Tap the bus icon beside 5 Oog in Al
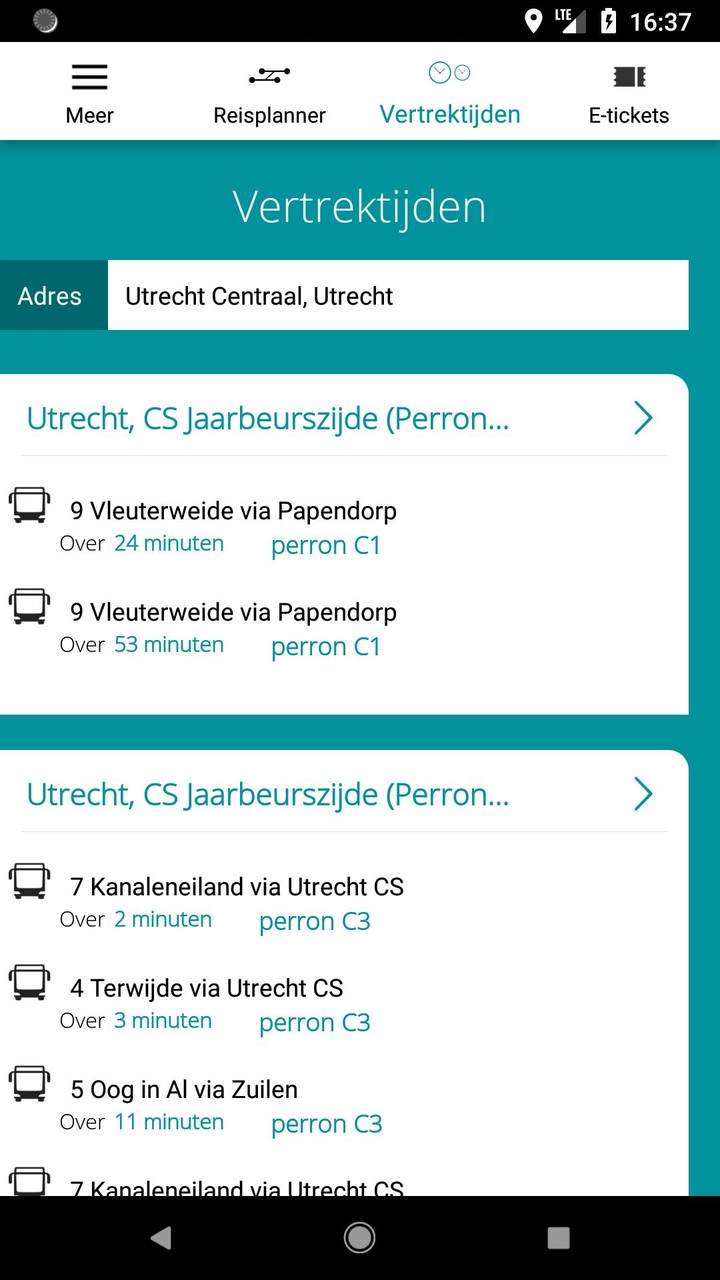 click(x=28, y=1084)
